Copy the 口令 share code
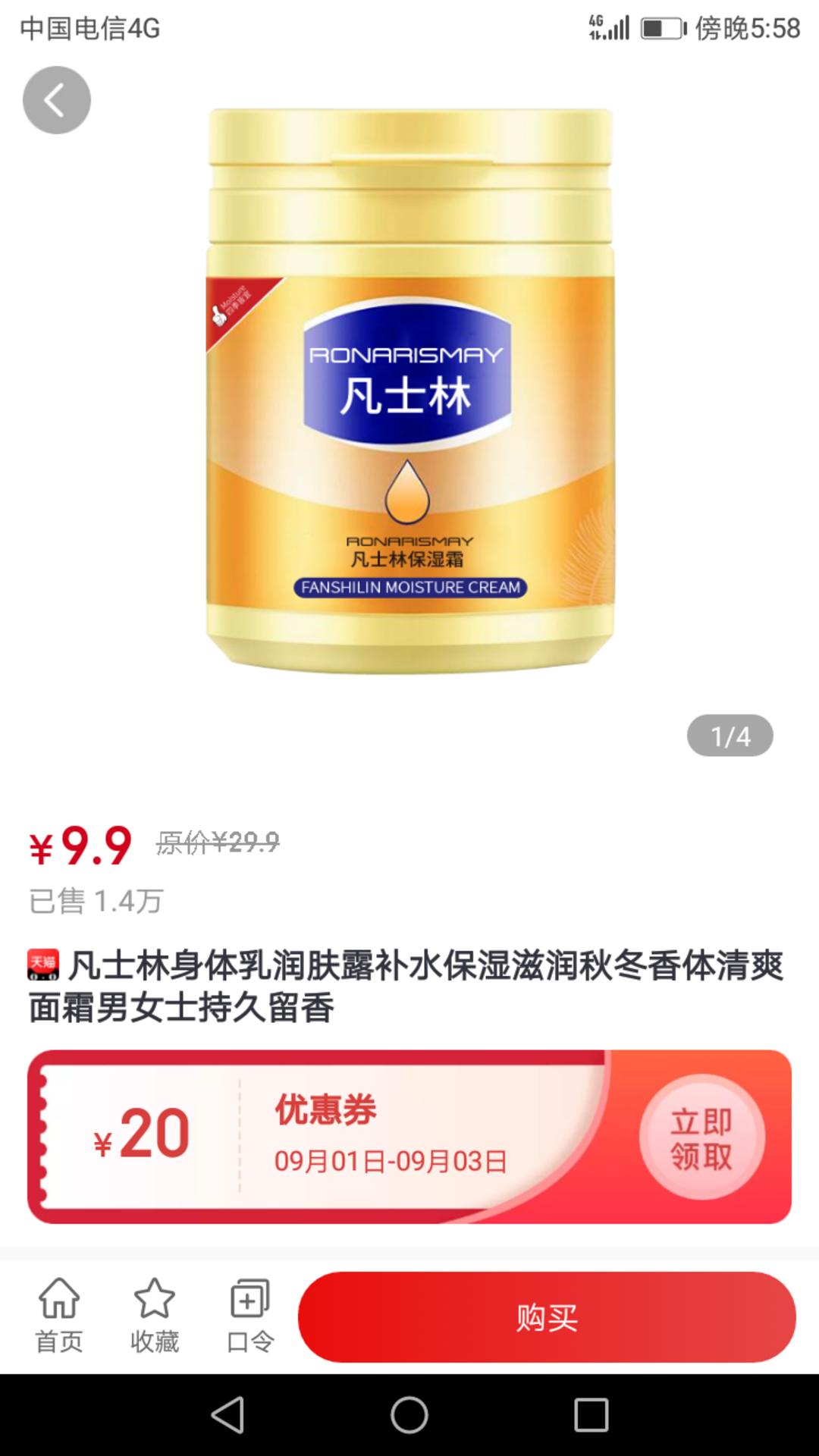 (x=250, y=1316)
